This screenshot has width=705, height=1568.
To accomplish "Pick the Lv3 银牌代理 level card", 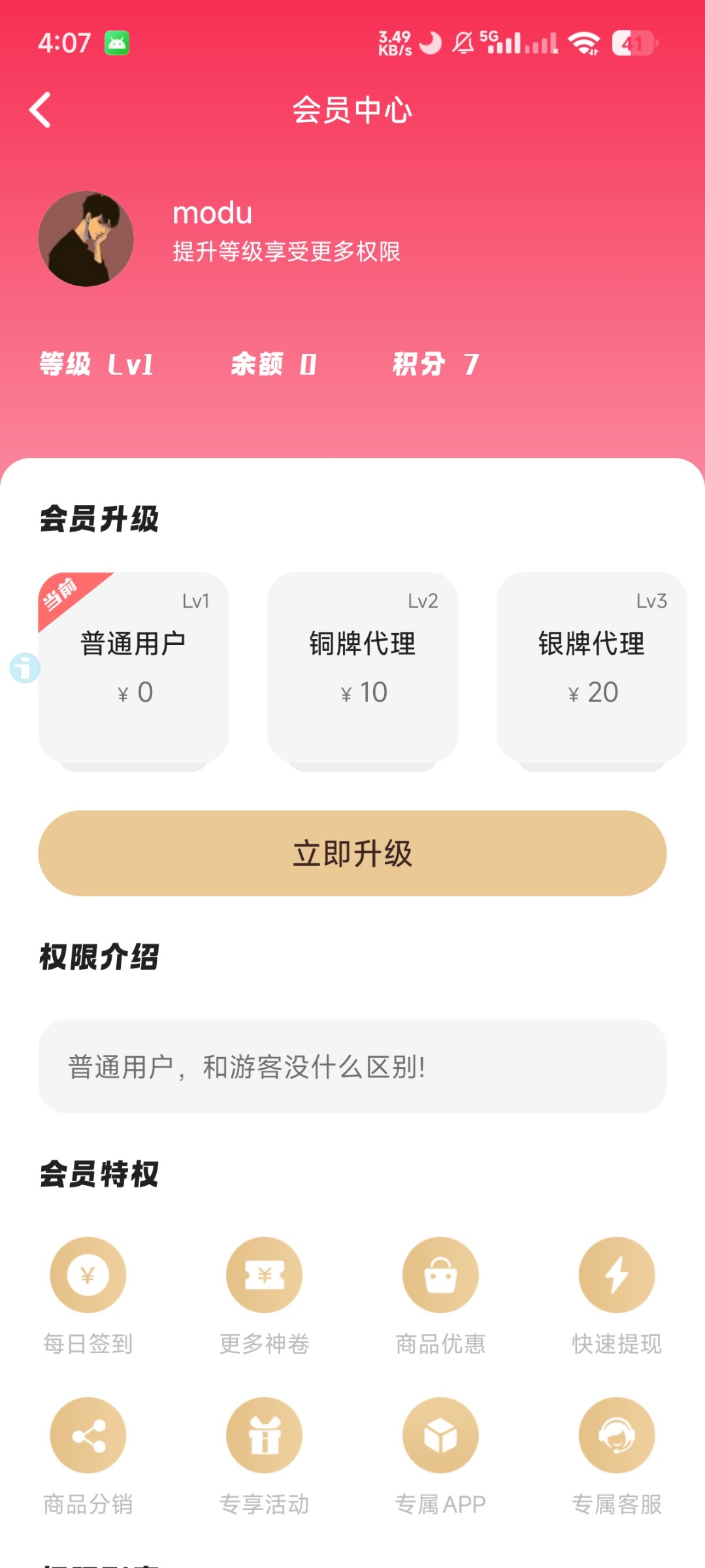I will pyautogui.click(x=591, y=668).
